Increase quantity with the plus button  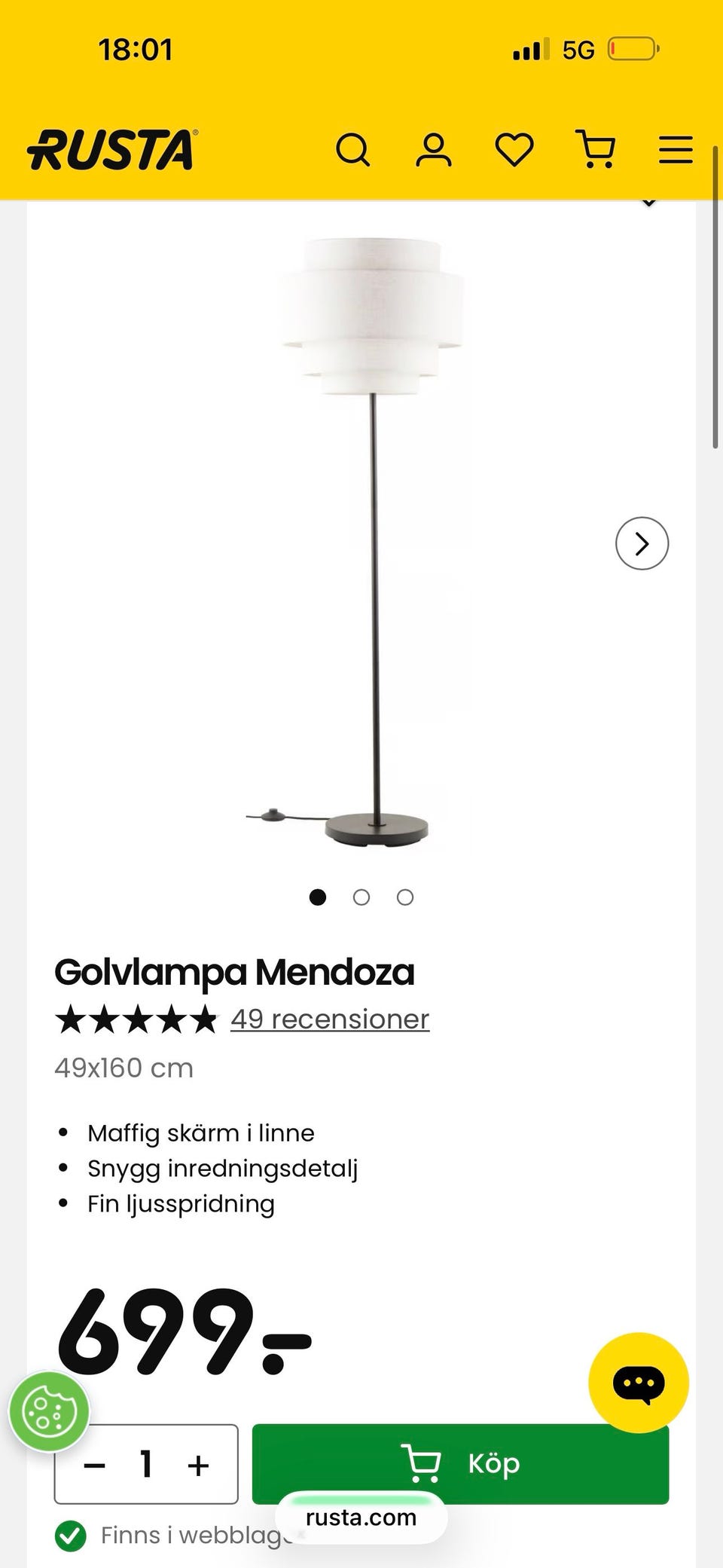point(199,1466)
